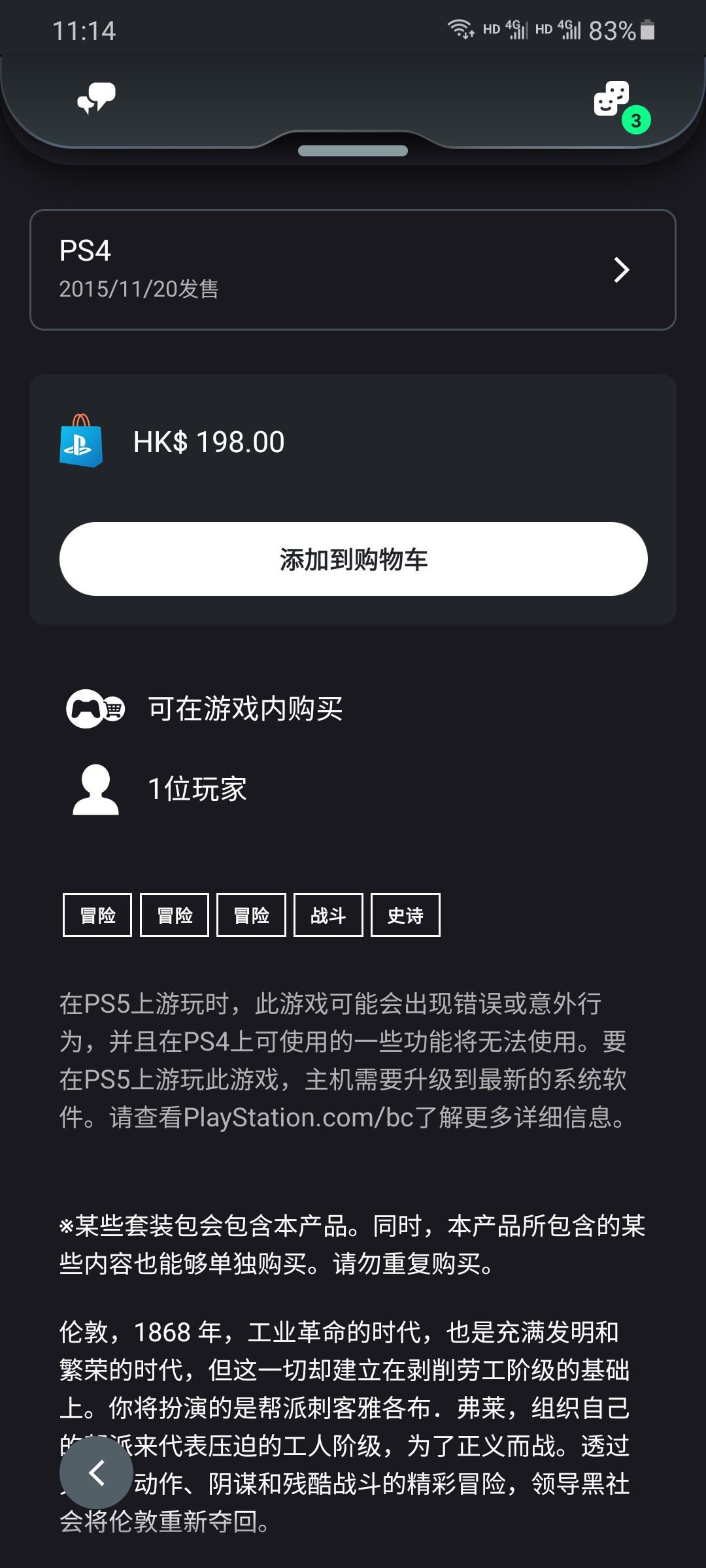This screenshot has width=706, height=1568.
Task: Select the 战斗 genre tag
Action: coord(328,915)
